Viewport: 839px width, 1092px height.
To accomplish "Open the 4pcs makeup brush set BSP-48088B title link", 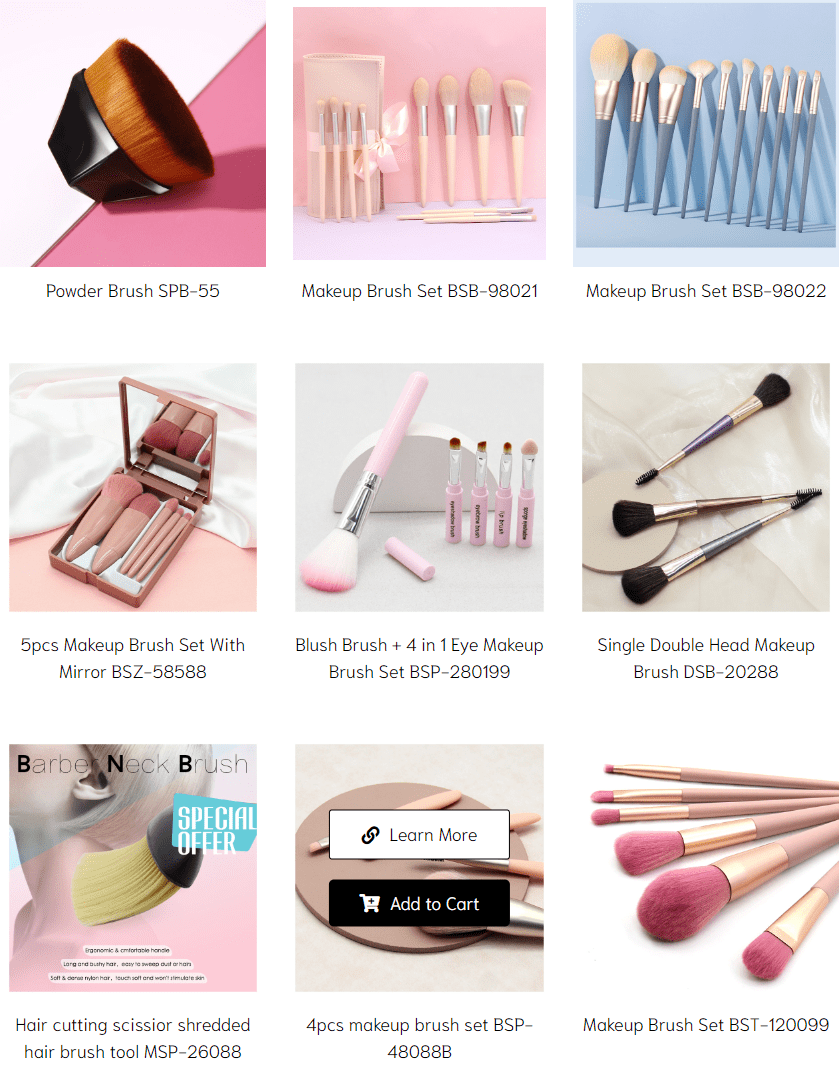I will [419, 1038].
